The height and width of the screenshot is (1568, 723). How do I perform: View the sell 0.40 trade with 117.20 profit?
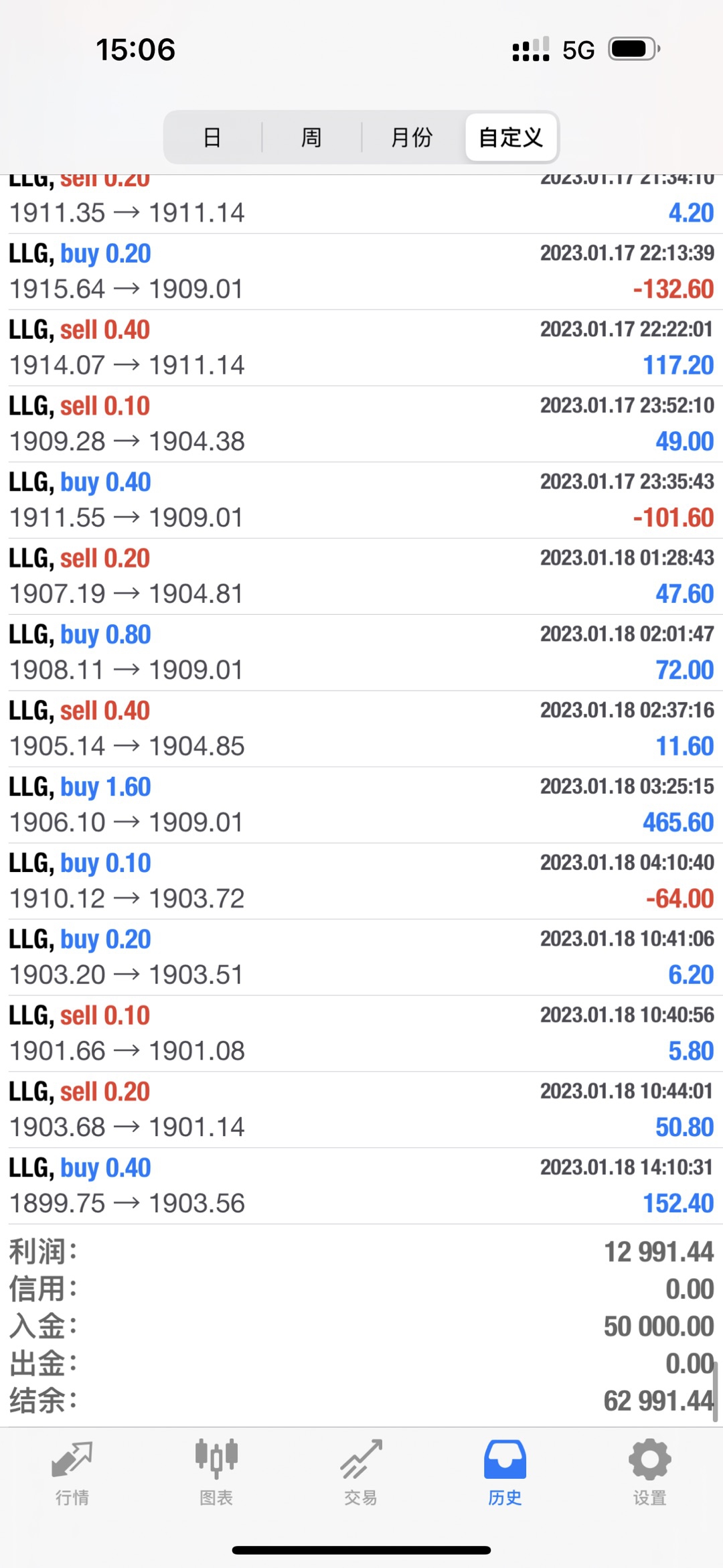coord(361,348)
